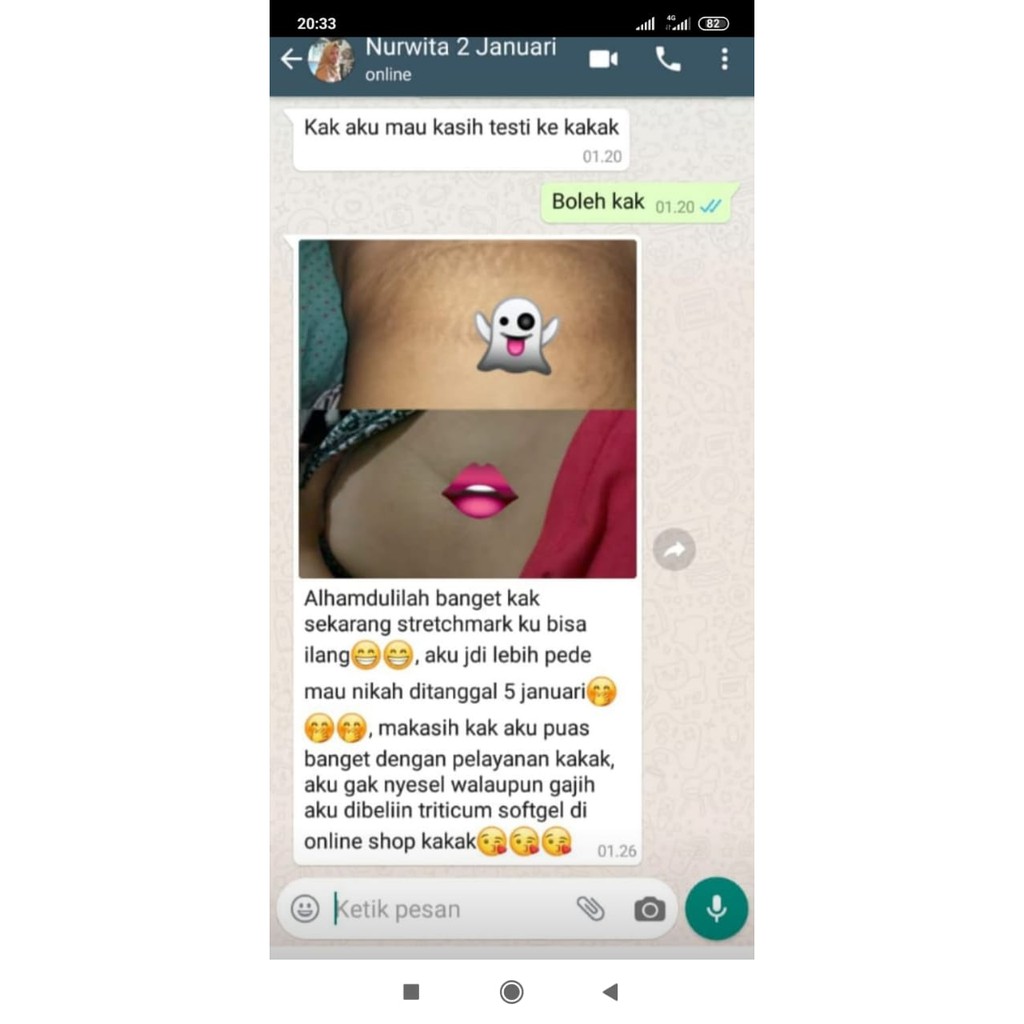Tap the system home button

[x=511, y=992]
